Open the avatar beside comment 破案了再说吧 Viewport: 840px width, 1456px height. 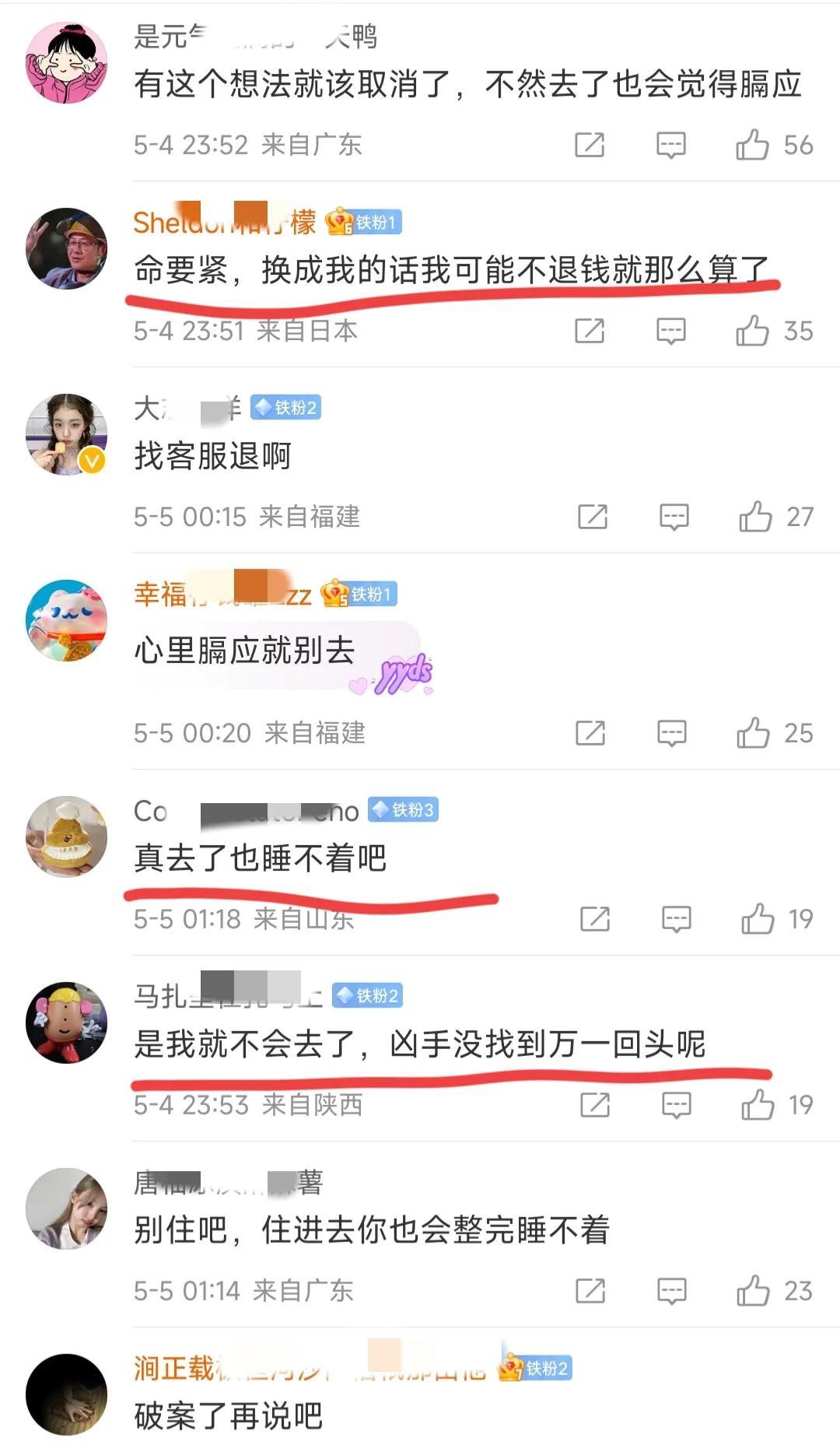(x=66, y=1395)
